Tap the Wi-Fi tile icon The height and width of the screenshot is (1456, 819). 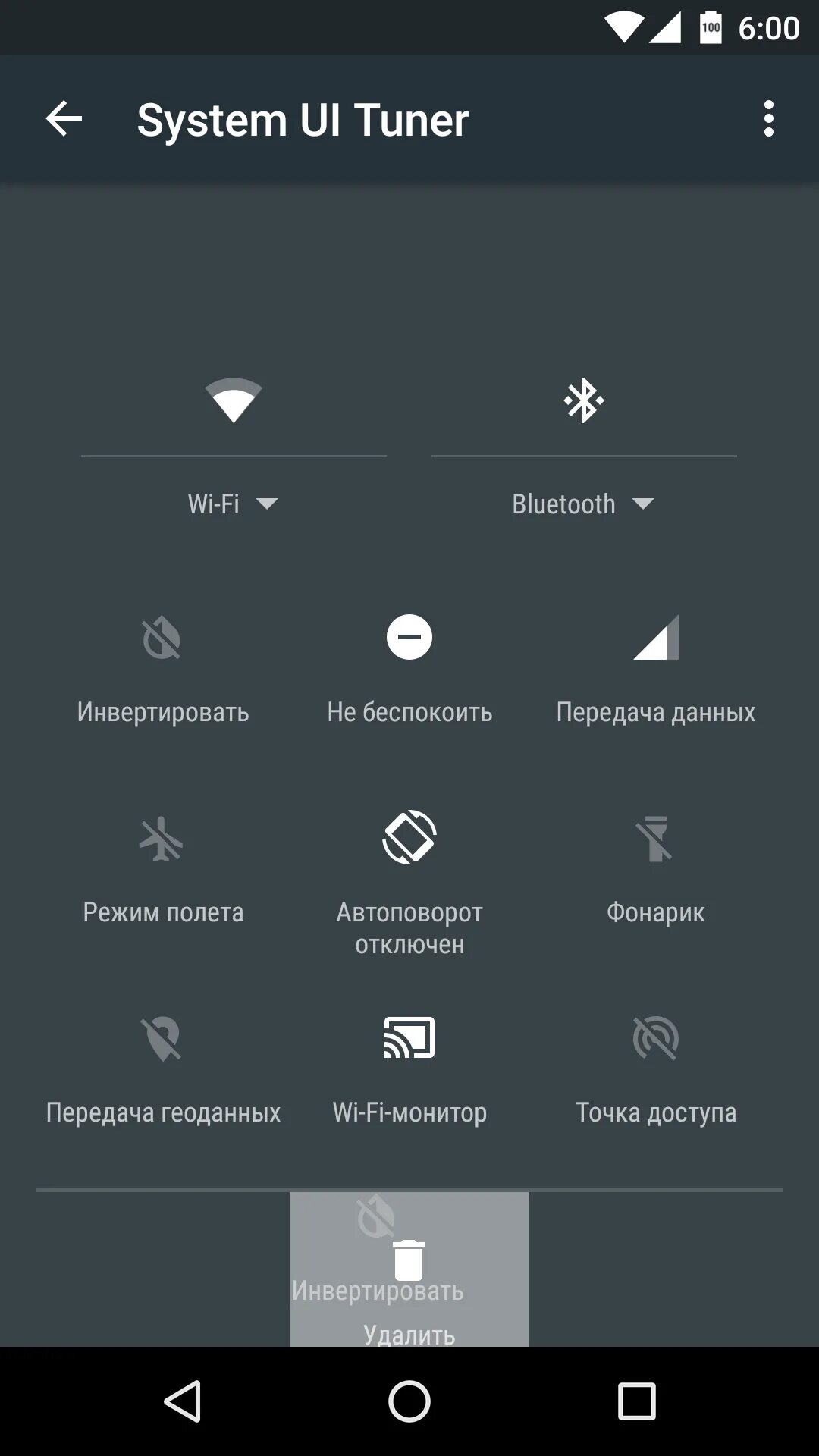(x=234, y=400)
